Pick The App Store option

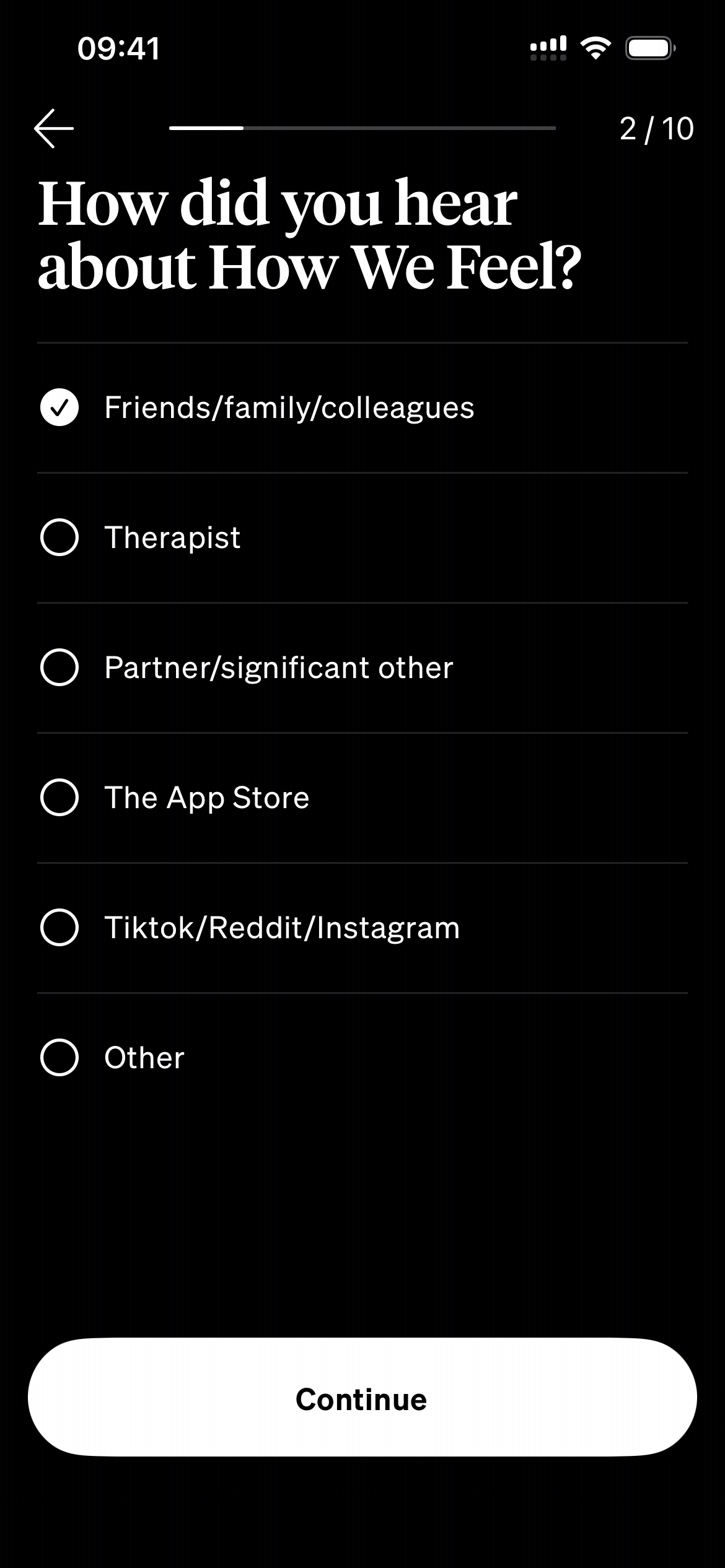(59, 798)
